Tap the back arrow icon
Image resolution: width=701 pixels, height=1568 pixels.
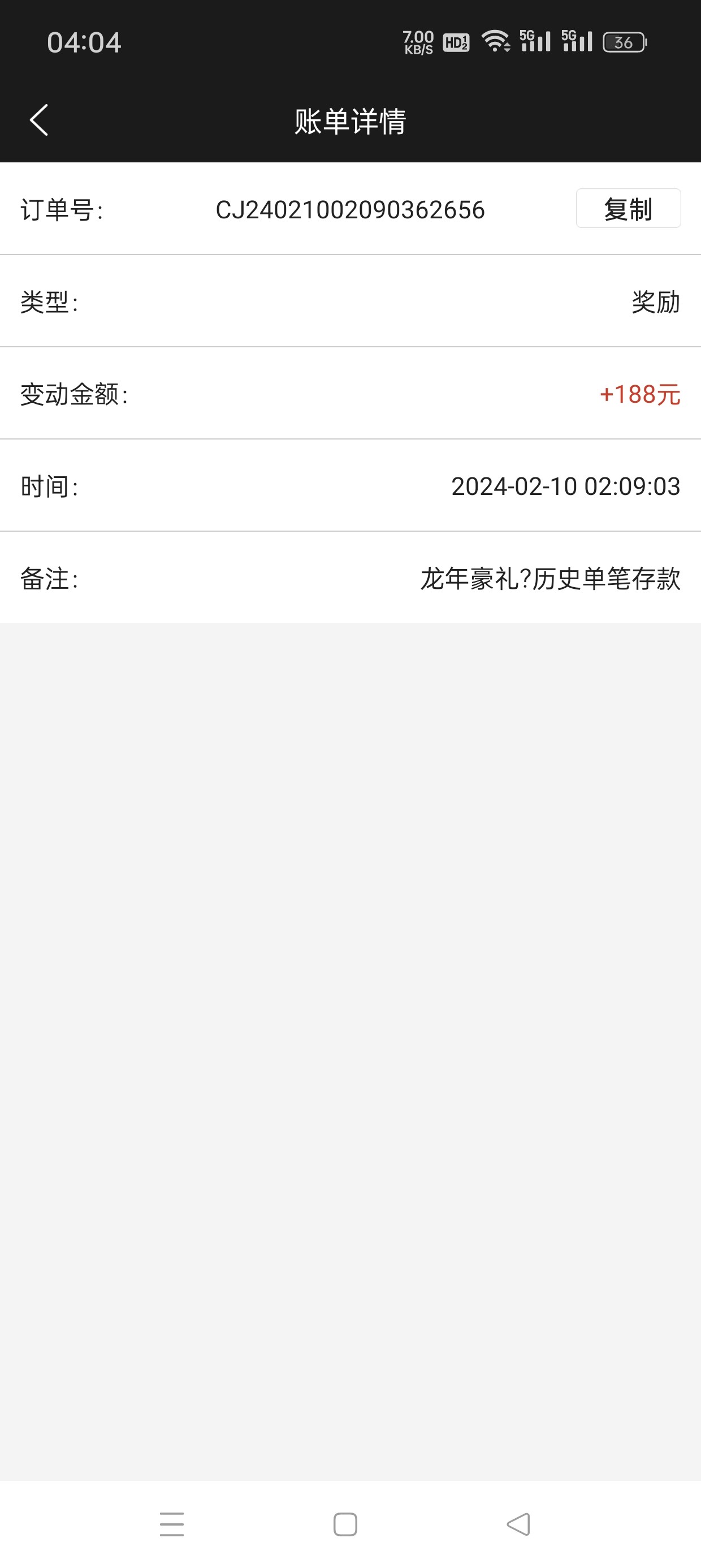click(x=39, y=119)
